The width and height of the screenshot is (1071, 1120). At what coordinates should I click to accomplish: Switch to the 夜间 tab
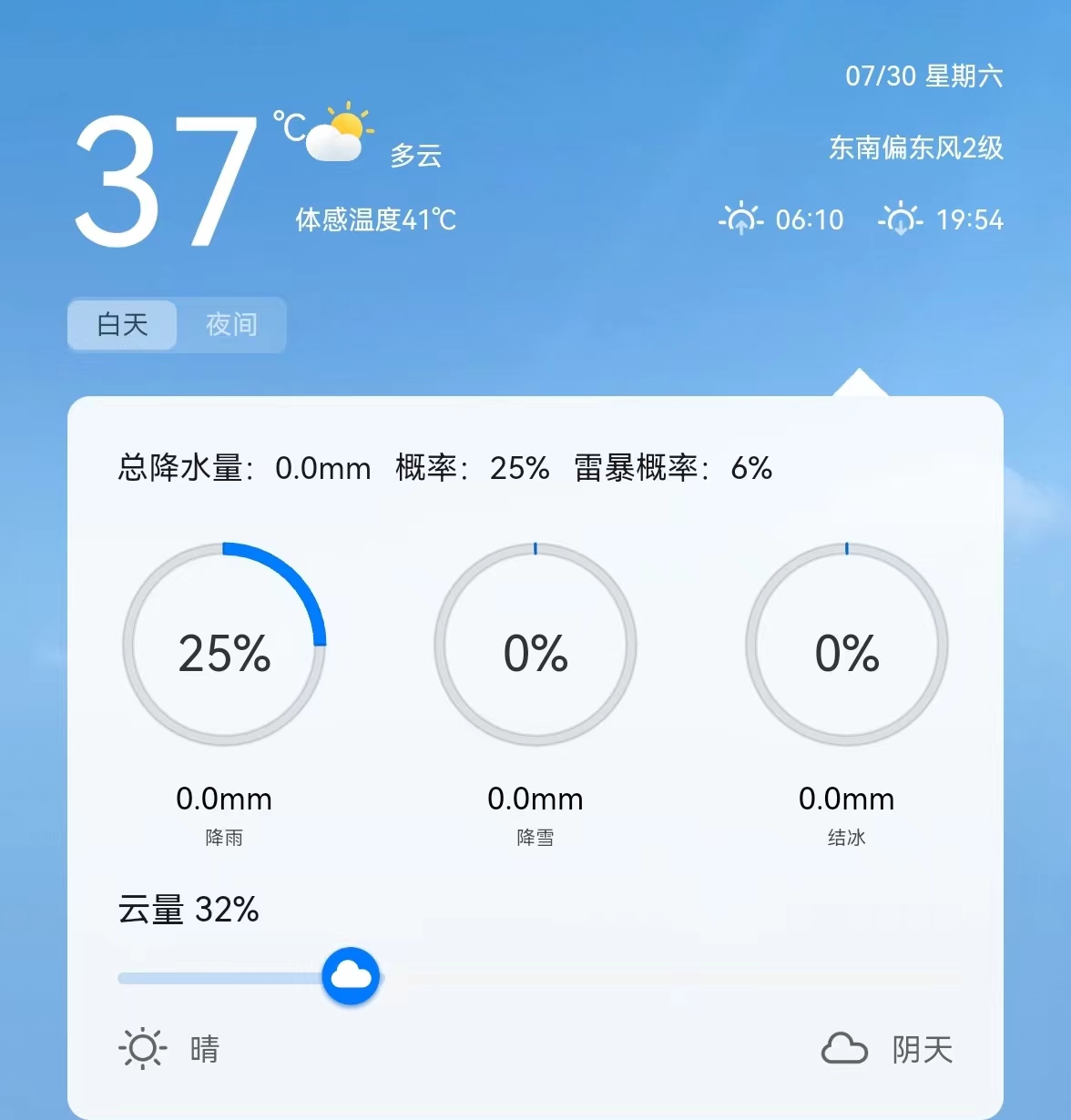(231, 325)
